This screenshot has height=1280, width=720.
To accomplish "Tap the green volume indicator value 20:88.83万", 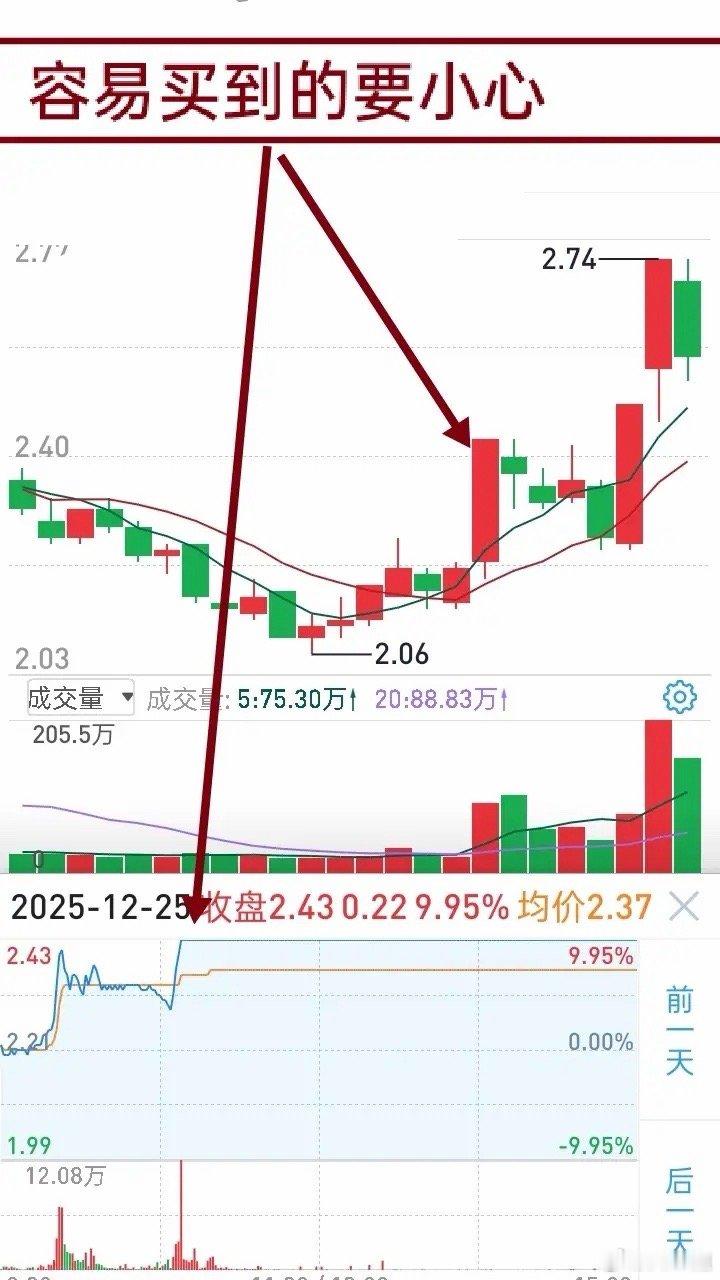I will [440, 695].
